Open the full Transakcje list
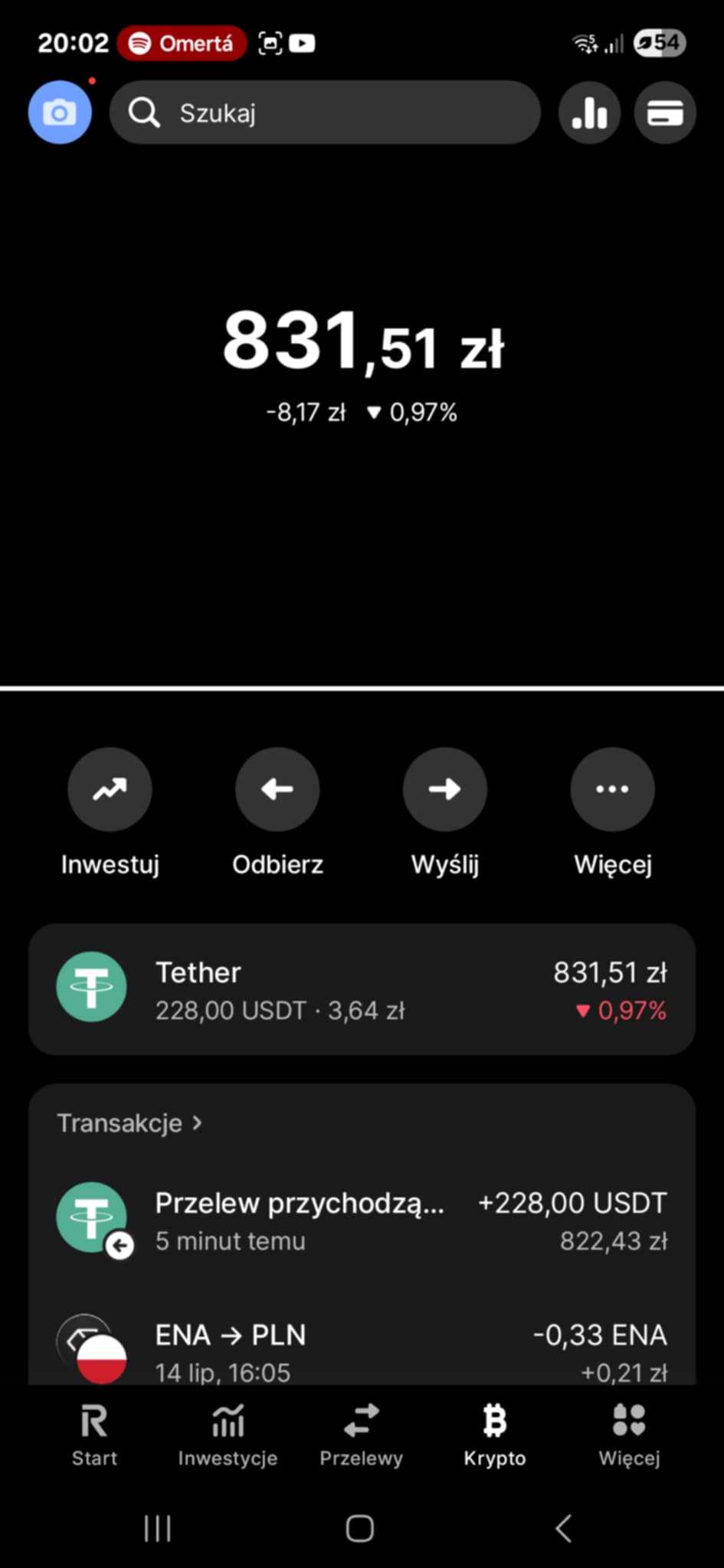This screenshot has width=724, height=1568. [129, 1123]
